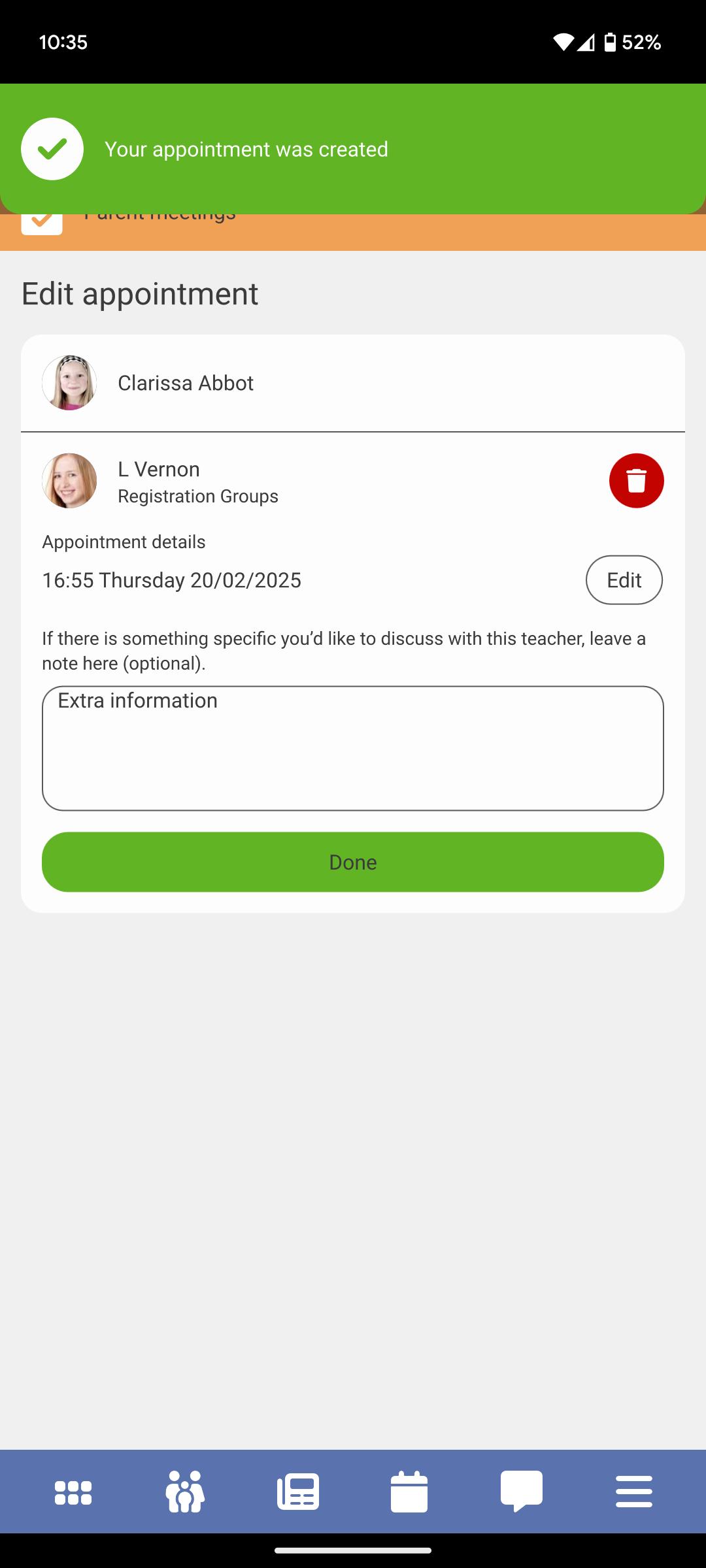Delete the L Vernon appointment
The image size is (706, 1568).
coord(636,481)
